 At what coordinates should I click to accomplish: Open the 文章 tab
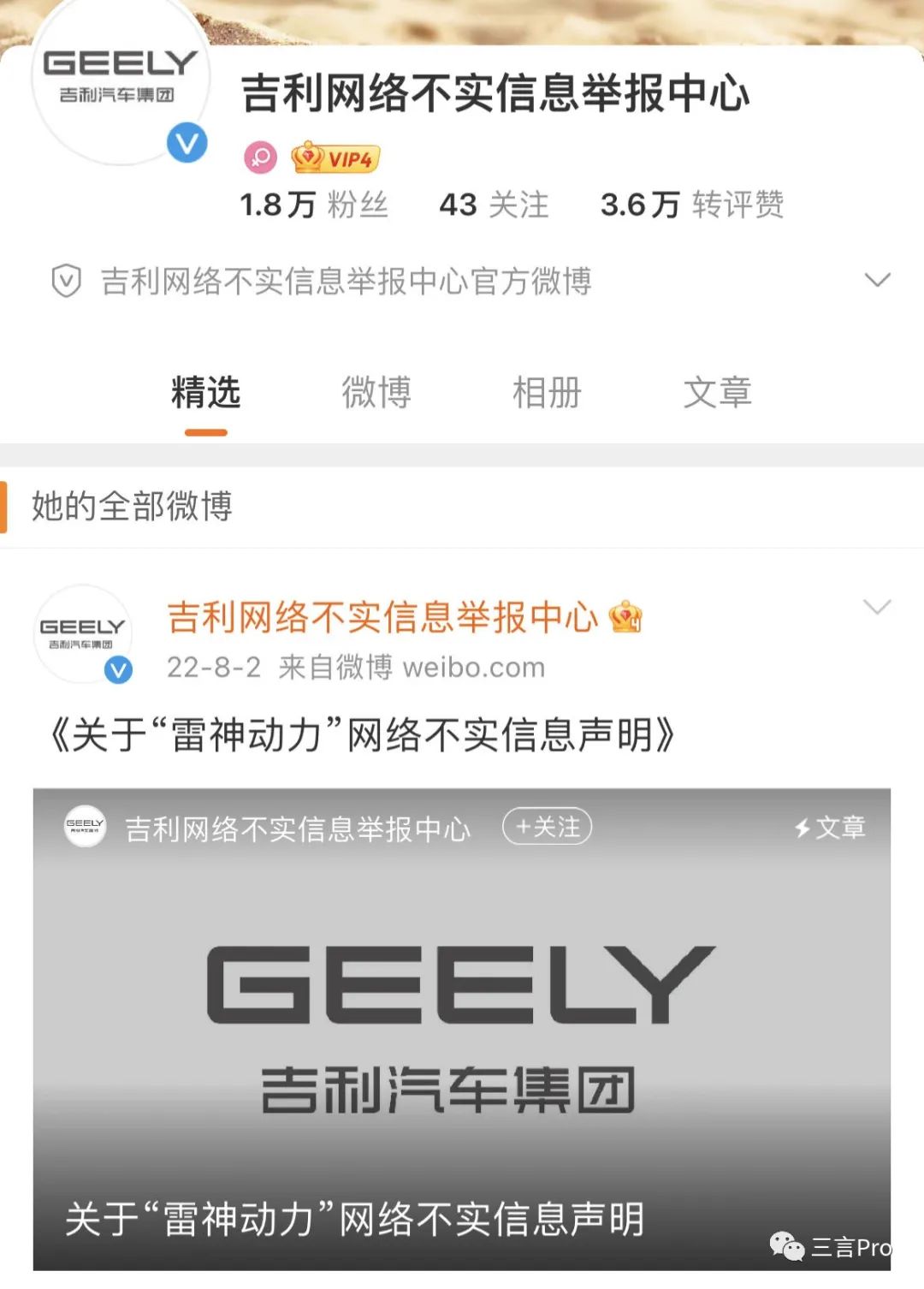point(717,393)
